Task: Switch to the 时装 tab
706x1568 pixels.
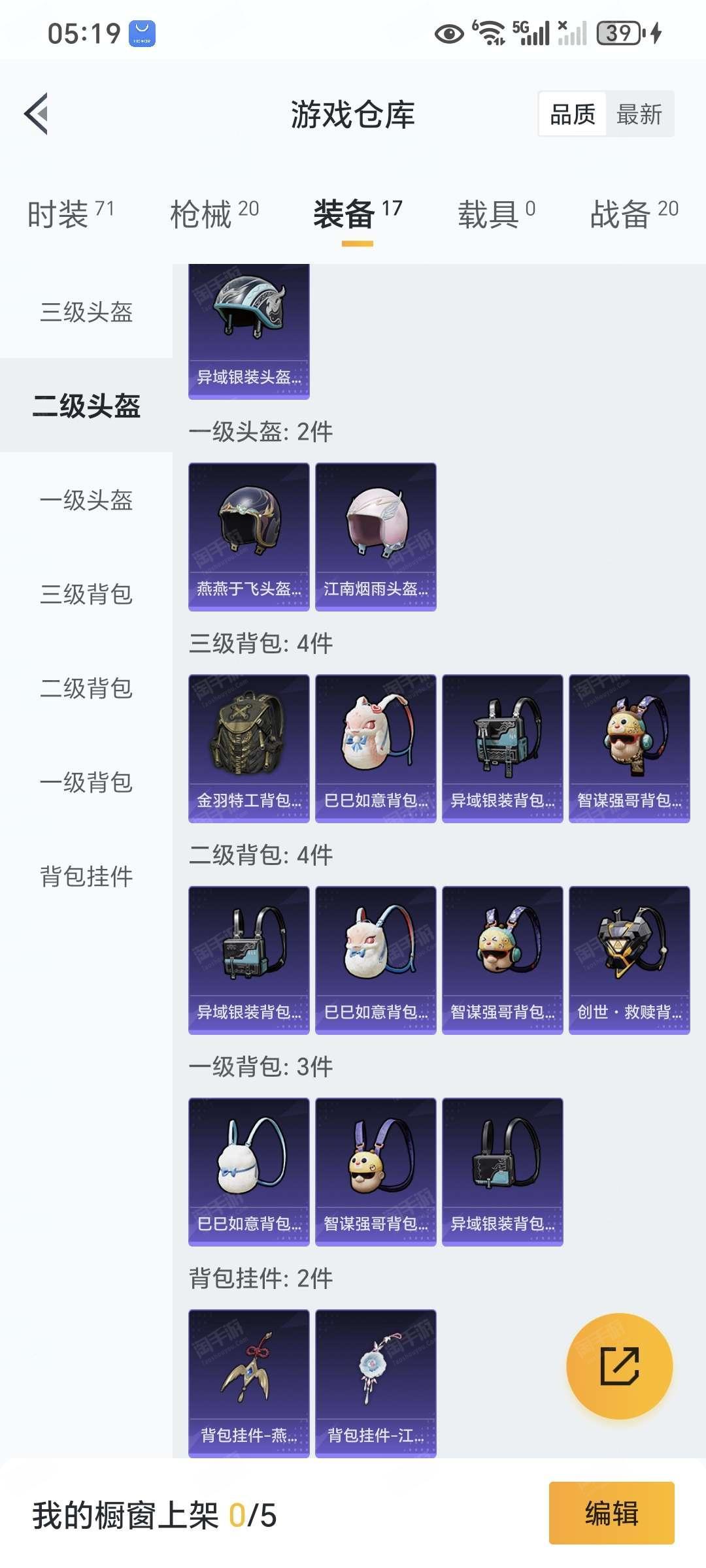Action: click(x=71, y=214)
